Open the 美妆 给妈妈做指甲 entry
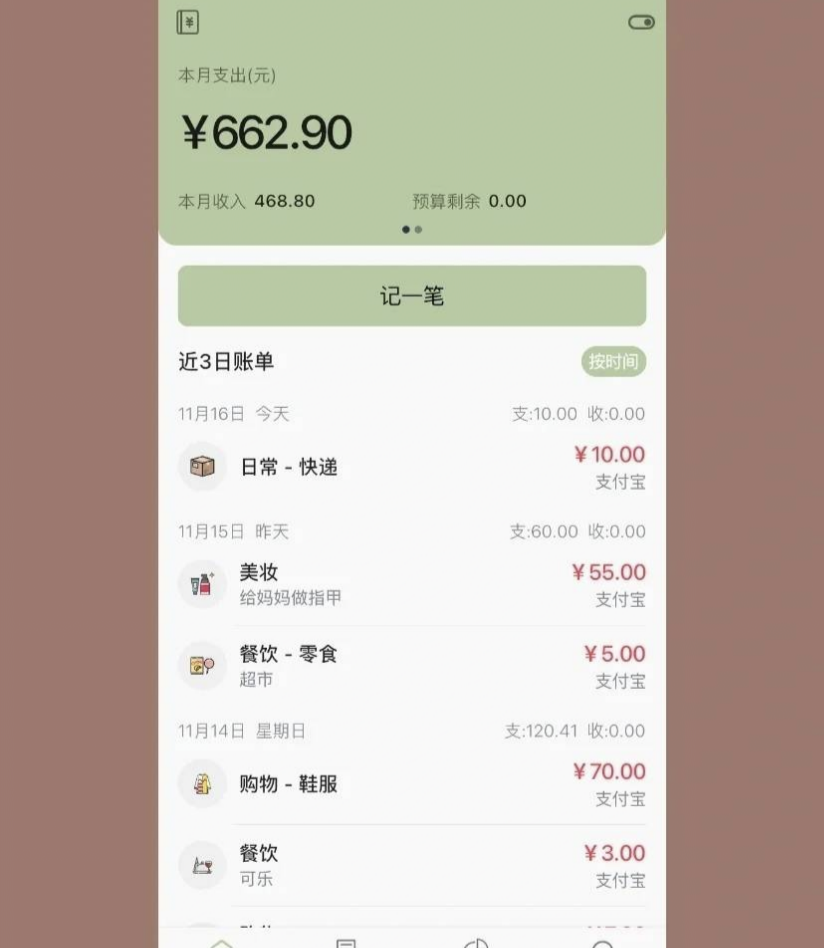The width and height of the screenshot is (824, 948). 412,584
